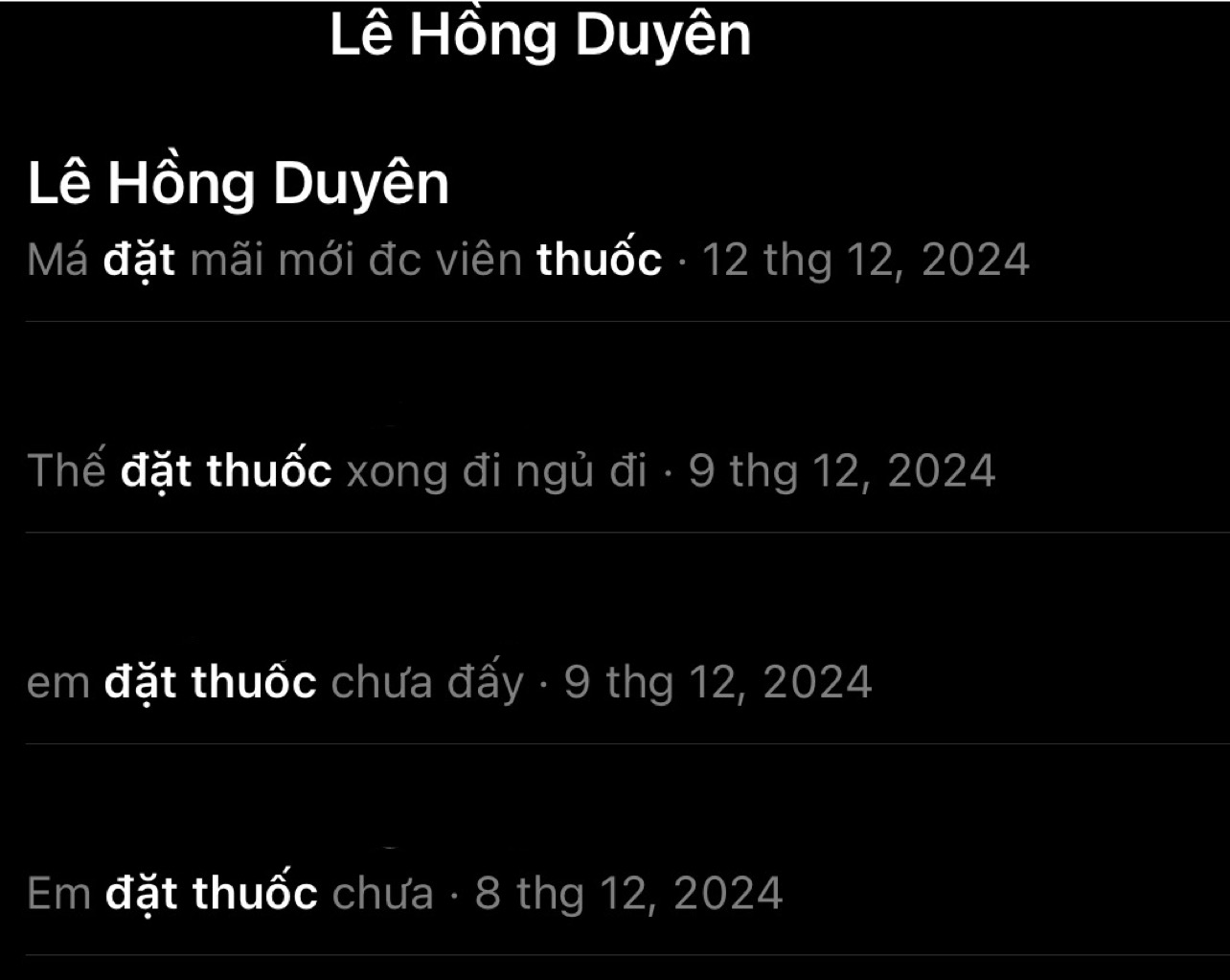Open the result "Má đặt mãi mới đc viên thuốc"
This screenshot has width=1230, height=980.
pyautogui.click(x=527, y=260)
